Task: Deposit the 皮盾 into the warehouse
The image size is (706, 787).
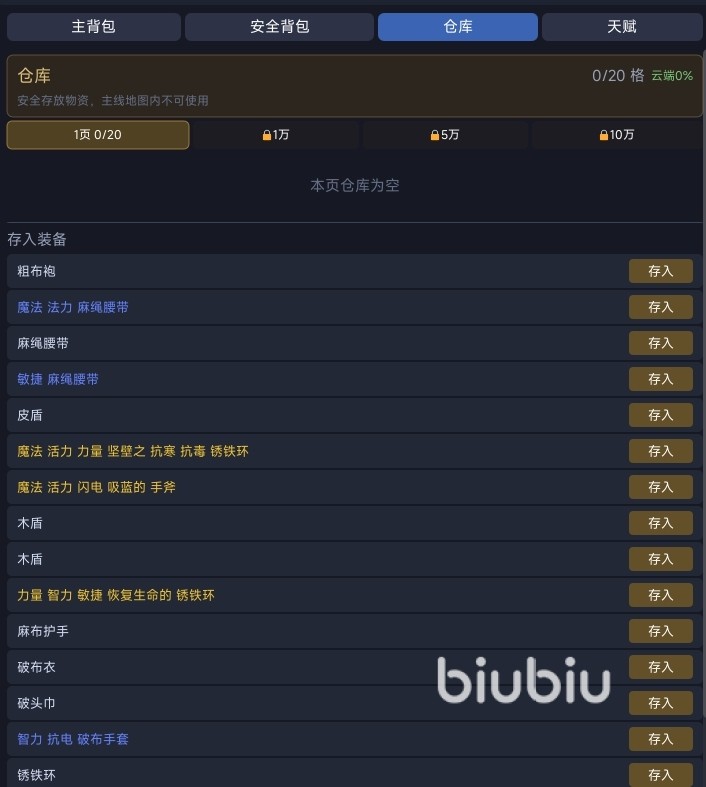Action: point(660,415)
